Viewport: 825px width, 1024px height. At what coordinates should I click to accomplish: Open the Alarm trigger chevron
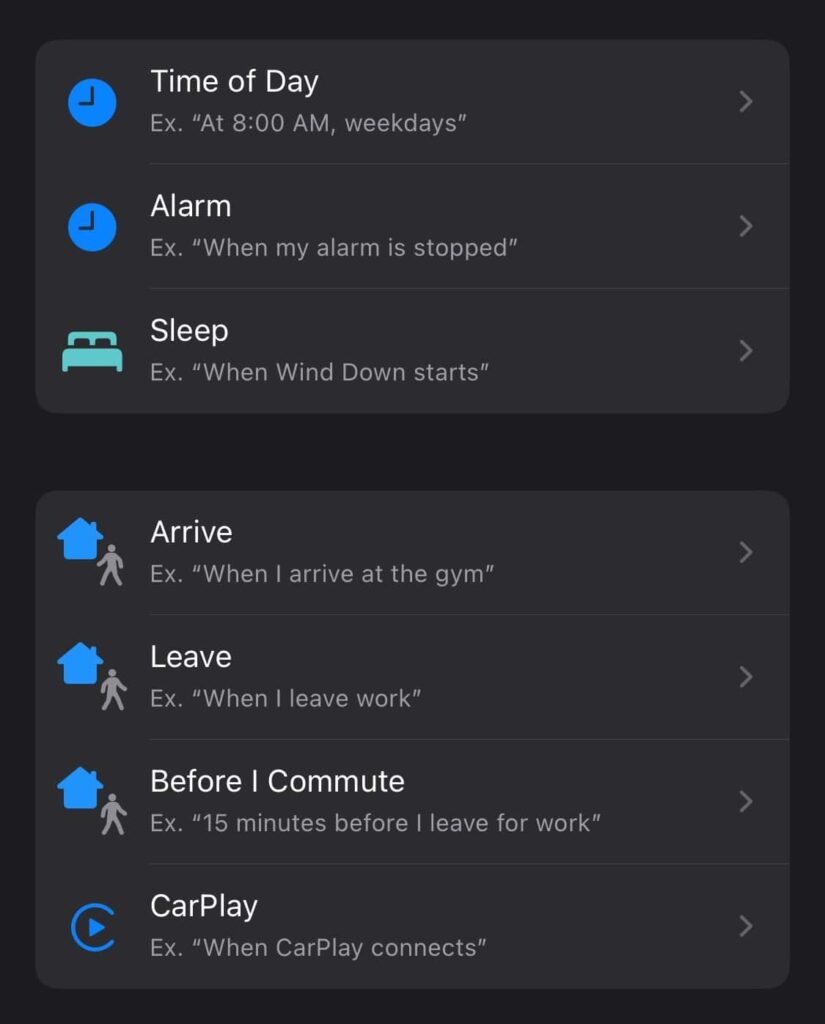pyautogui.click(x=745, y=227)
